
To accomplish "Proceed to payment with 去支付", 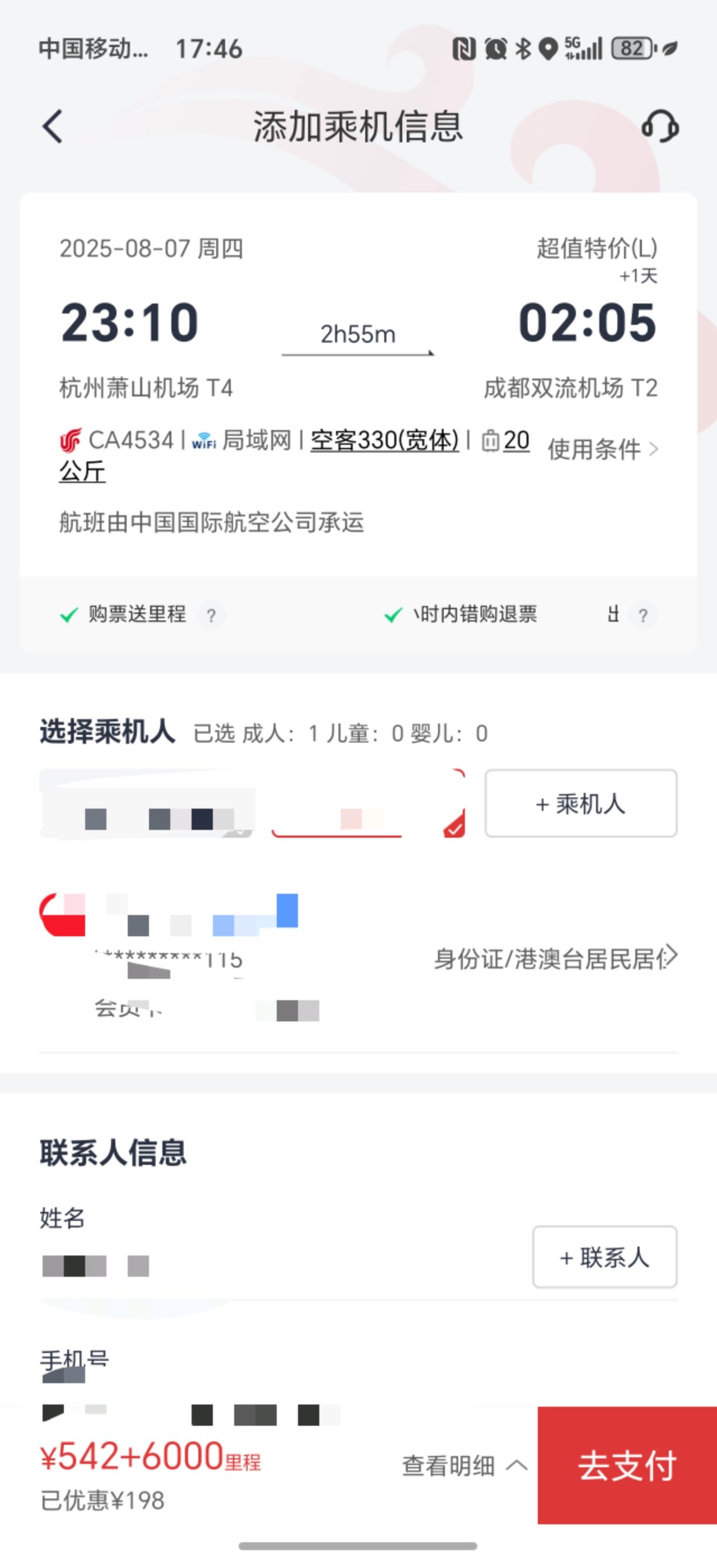I will click(x=627, y=1466).
